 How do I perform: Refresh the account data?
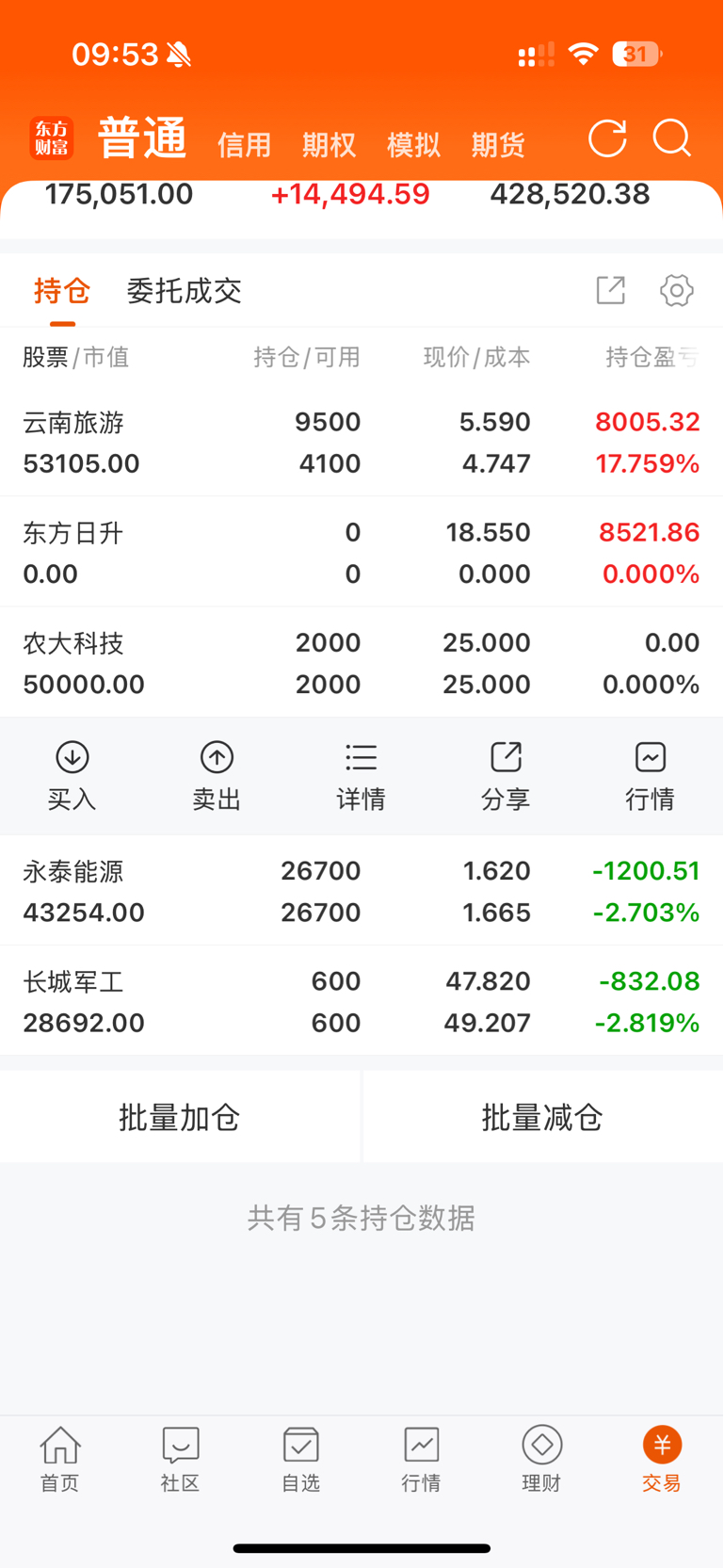tap(607, 139)
